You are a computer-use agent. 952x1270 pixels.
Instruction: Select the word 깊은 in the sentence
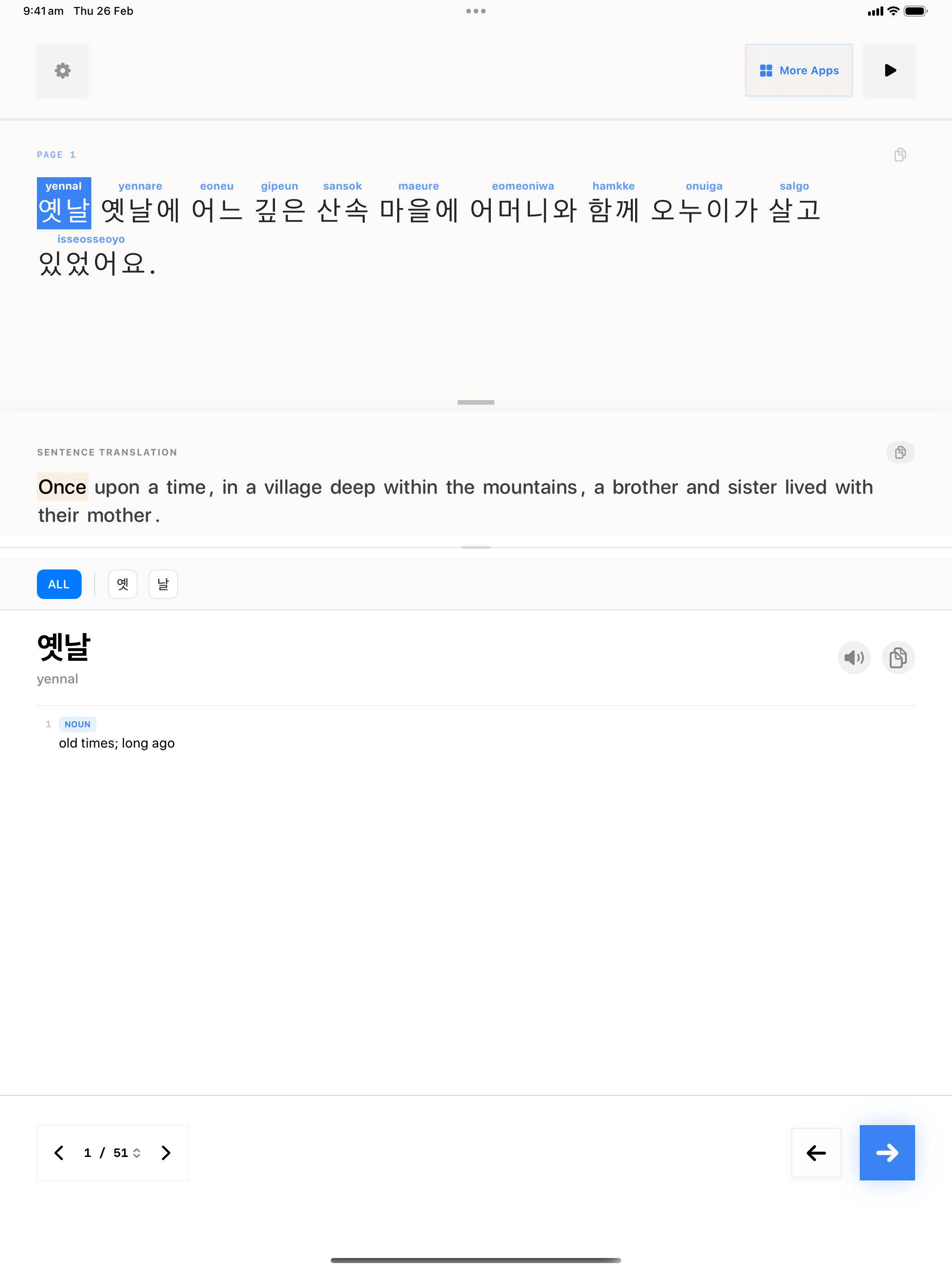pyautogui.click(x=280, y=210)
